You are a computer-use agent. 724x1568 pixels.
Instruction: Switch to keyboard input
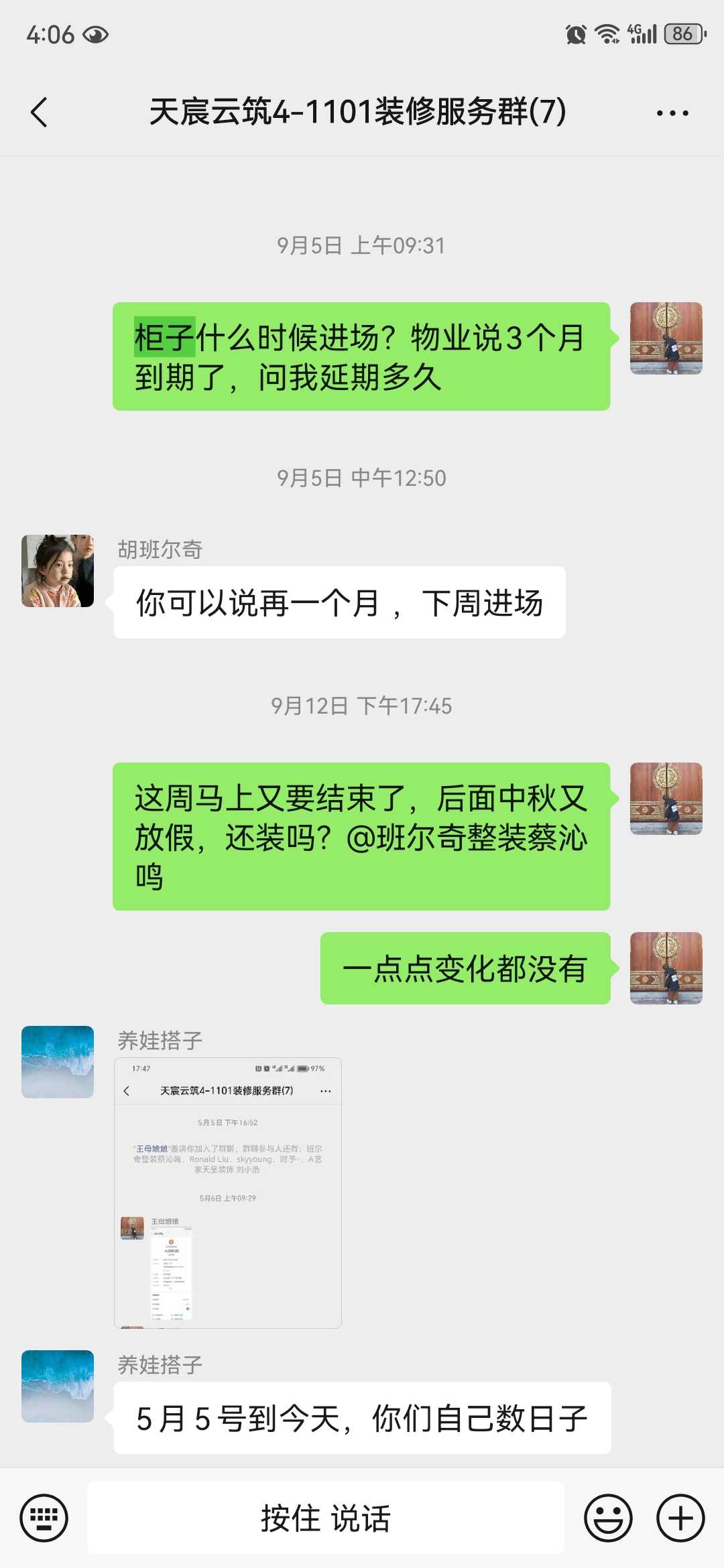tap(44, 1518)
